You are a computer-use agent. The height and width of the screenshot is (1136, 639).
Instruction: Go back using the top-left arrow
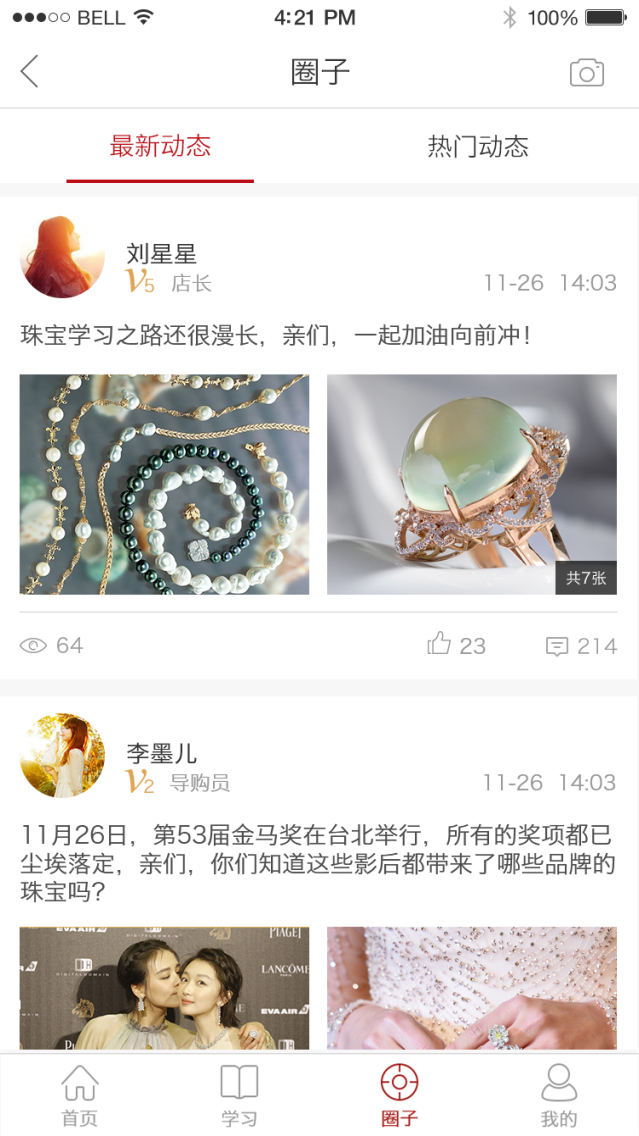[x=30, y=72]
